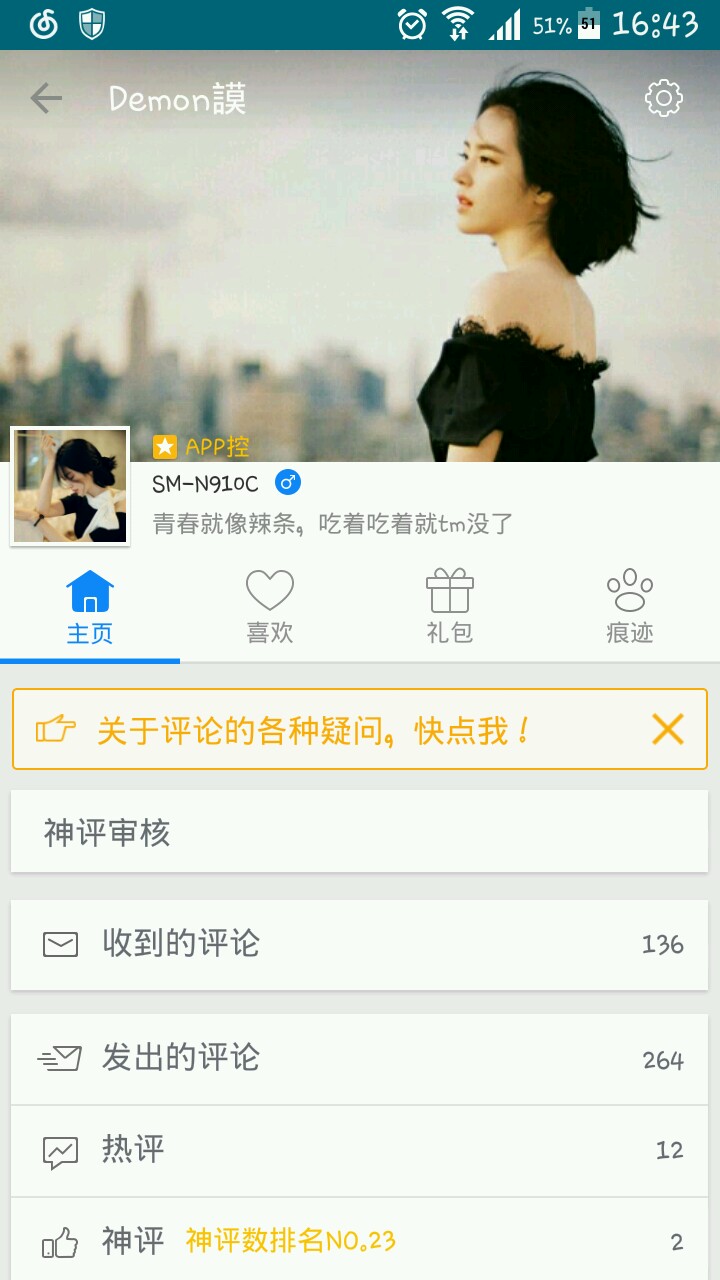The height and width of the screenshot is (1280, 720).
Task: Open 神评审核
Action: click(x=360, y=832)
